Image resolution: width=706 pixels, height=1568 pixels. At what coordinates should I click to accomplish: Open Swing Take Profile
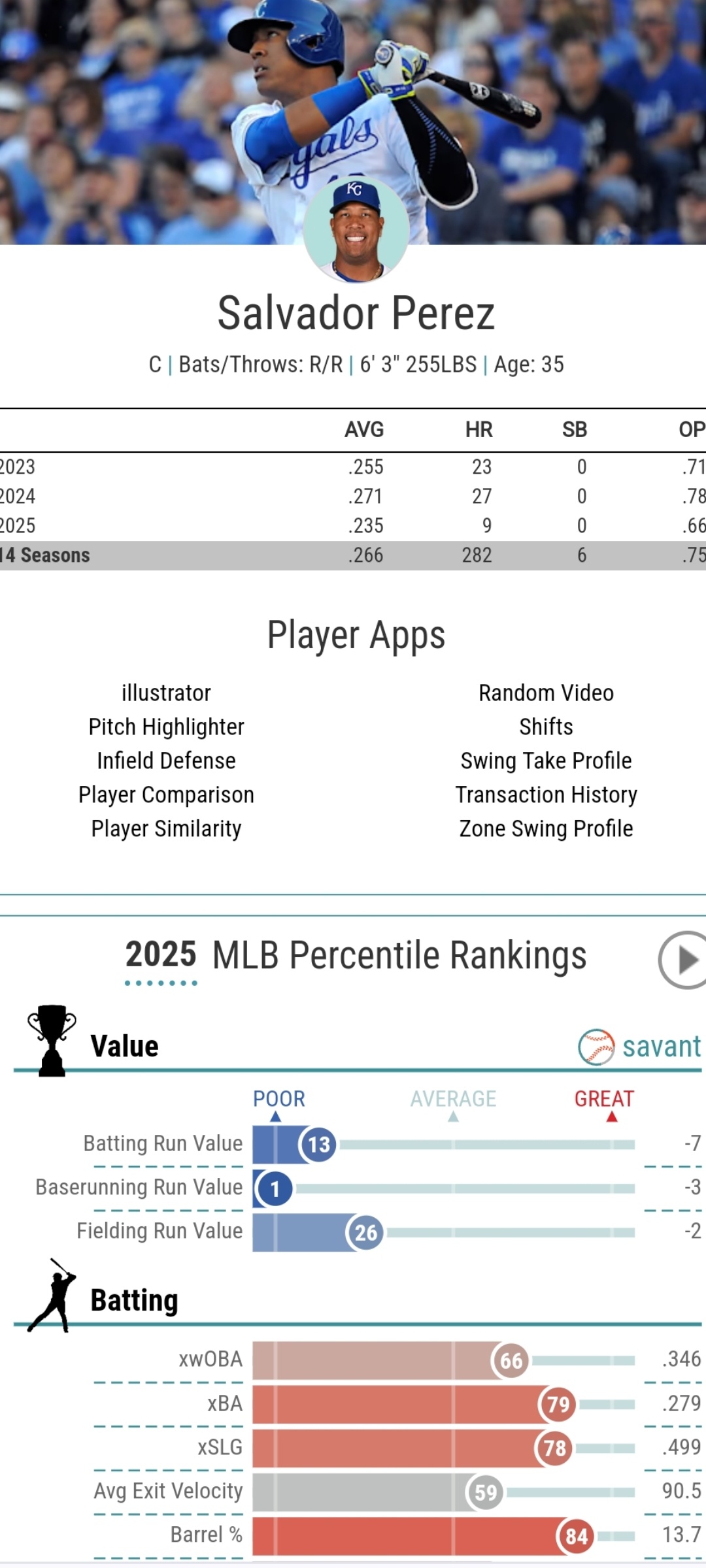click(546, 761)
